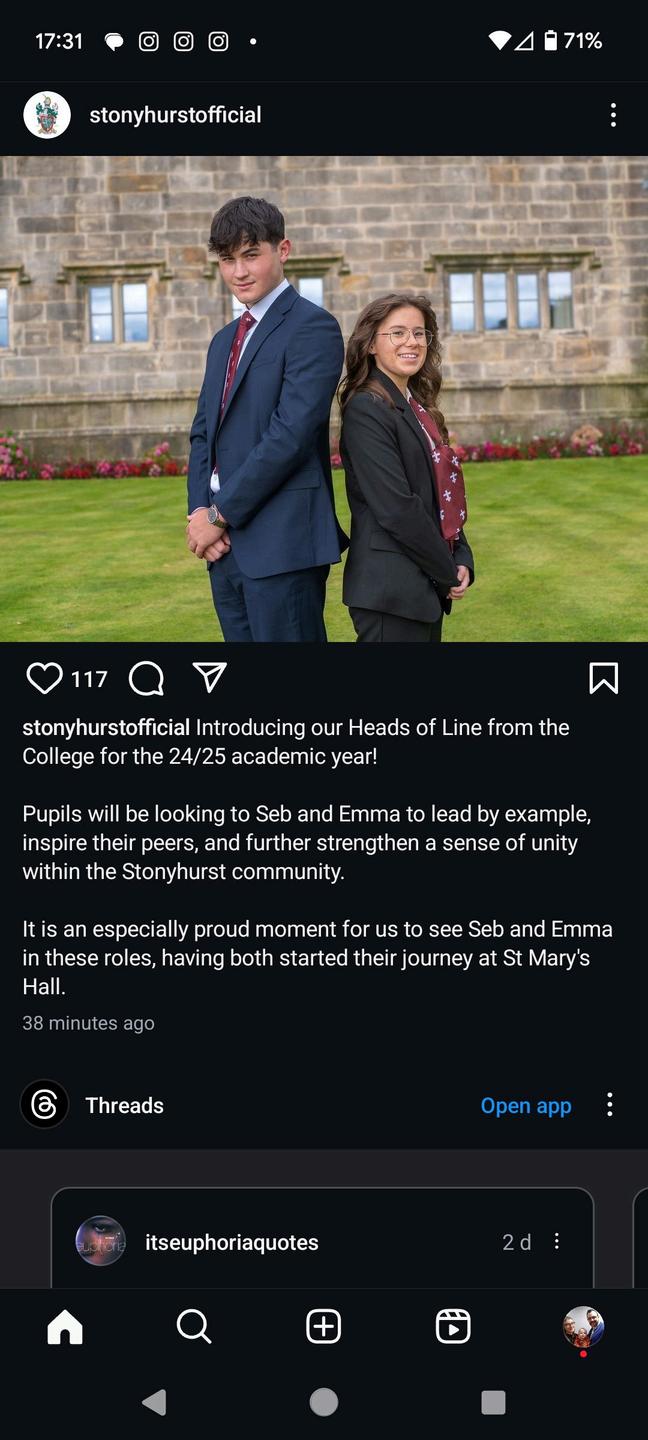The height and width of the screenshot is (1440, 648).
Task: Open my profile tab
Action: pos(583,1327)
